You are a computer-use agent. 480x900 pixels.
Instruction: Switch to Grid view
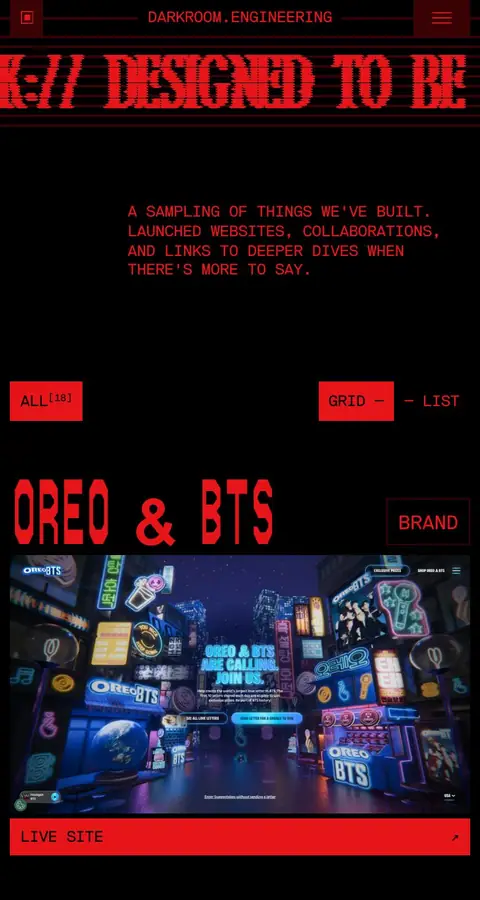pos(356,401)
